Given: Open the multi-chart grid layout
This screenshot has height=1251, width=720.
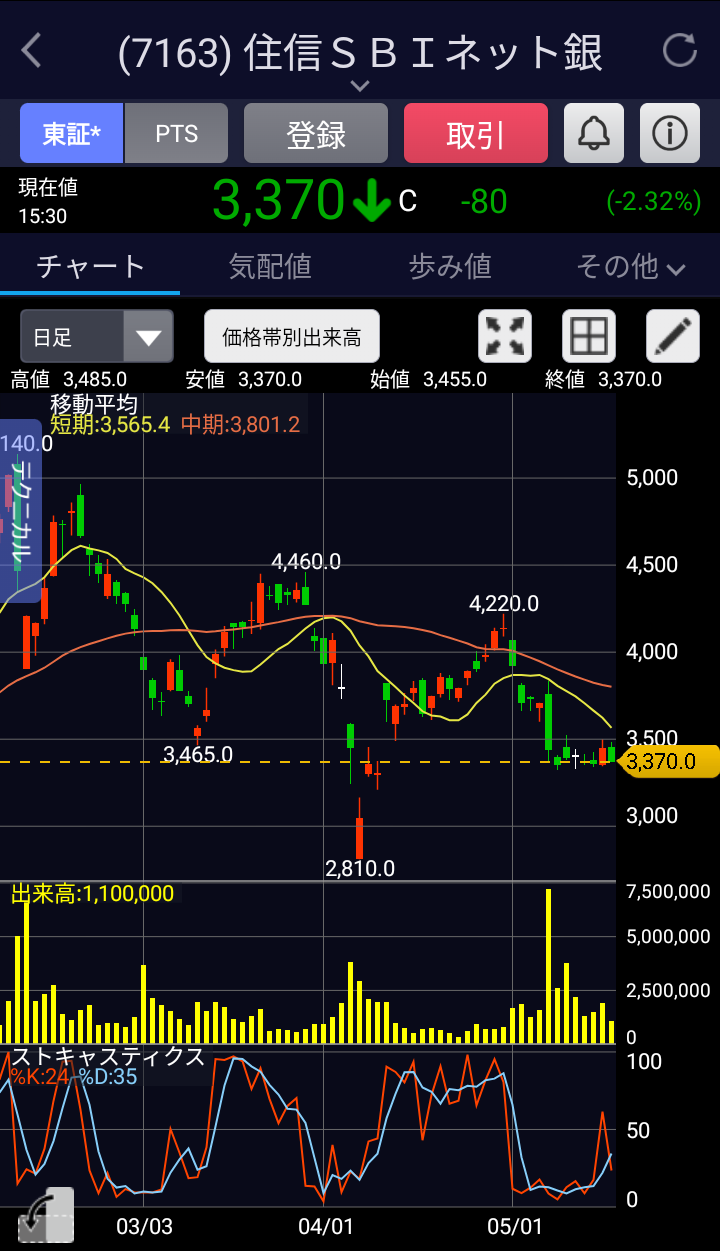Looking at the screenshot, I should [x=589, y=337].
